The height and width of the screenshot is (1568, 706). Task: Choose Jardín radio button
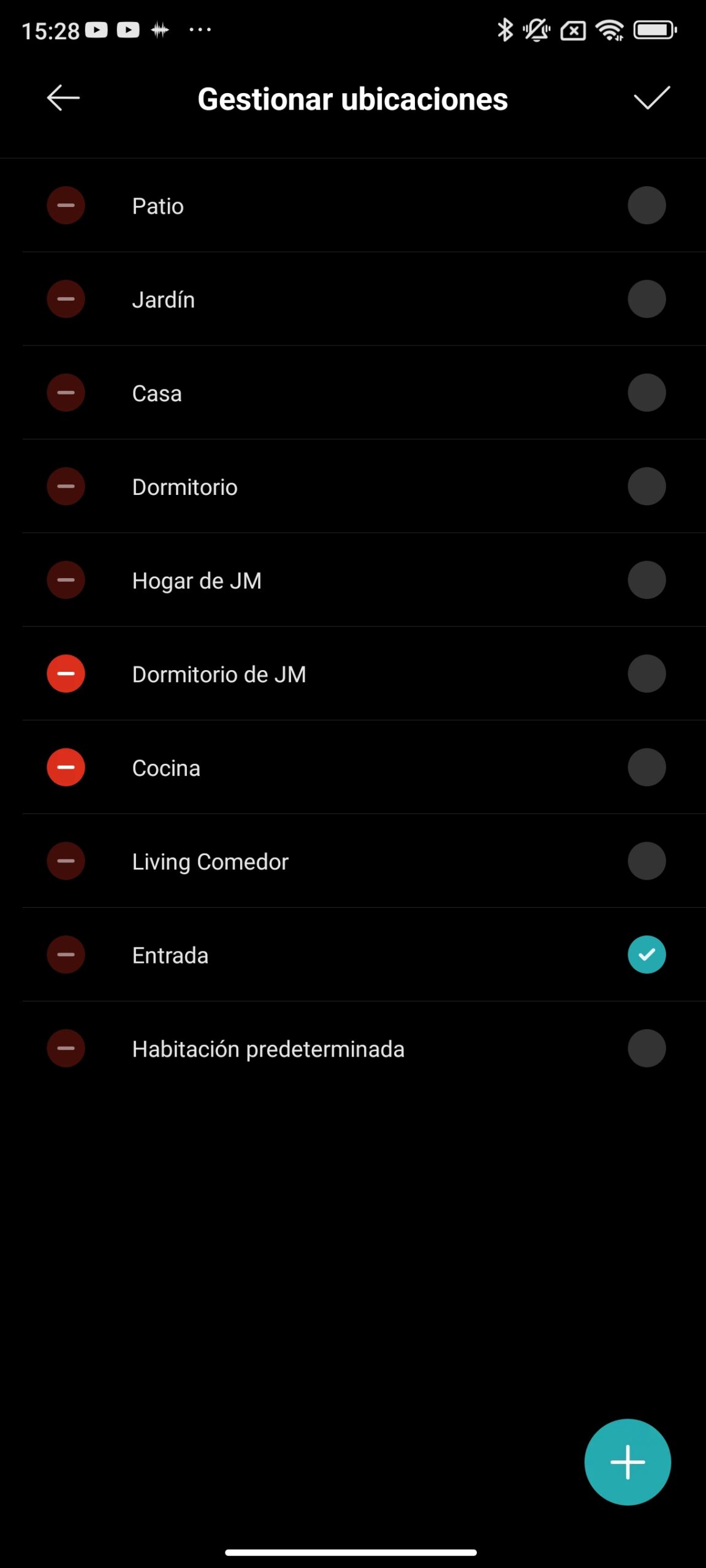click(647, 299)
